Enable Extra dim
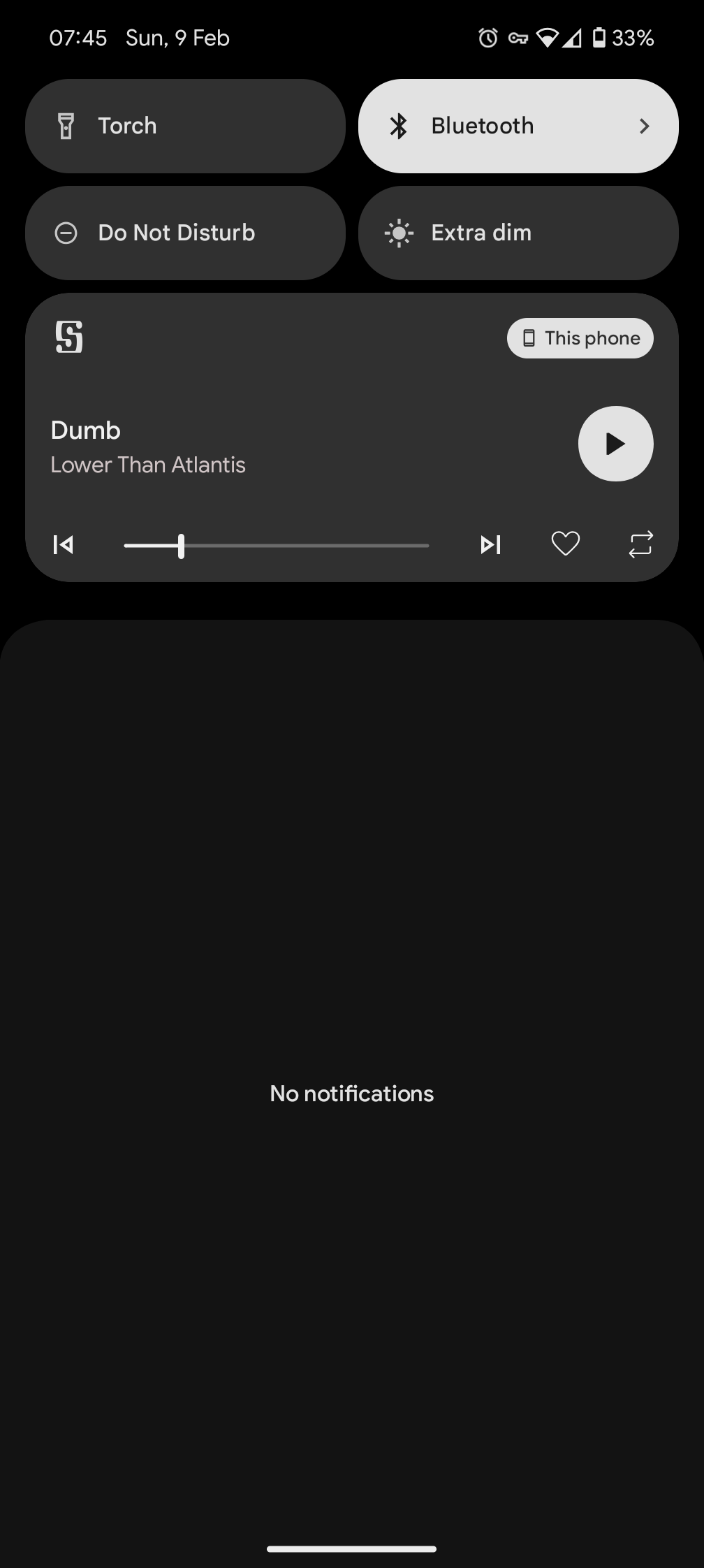Viewport: 704px width, 1568px height. (x=518, y=233)
